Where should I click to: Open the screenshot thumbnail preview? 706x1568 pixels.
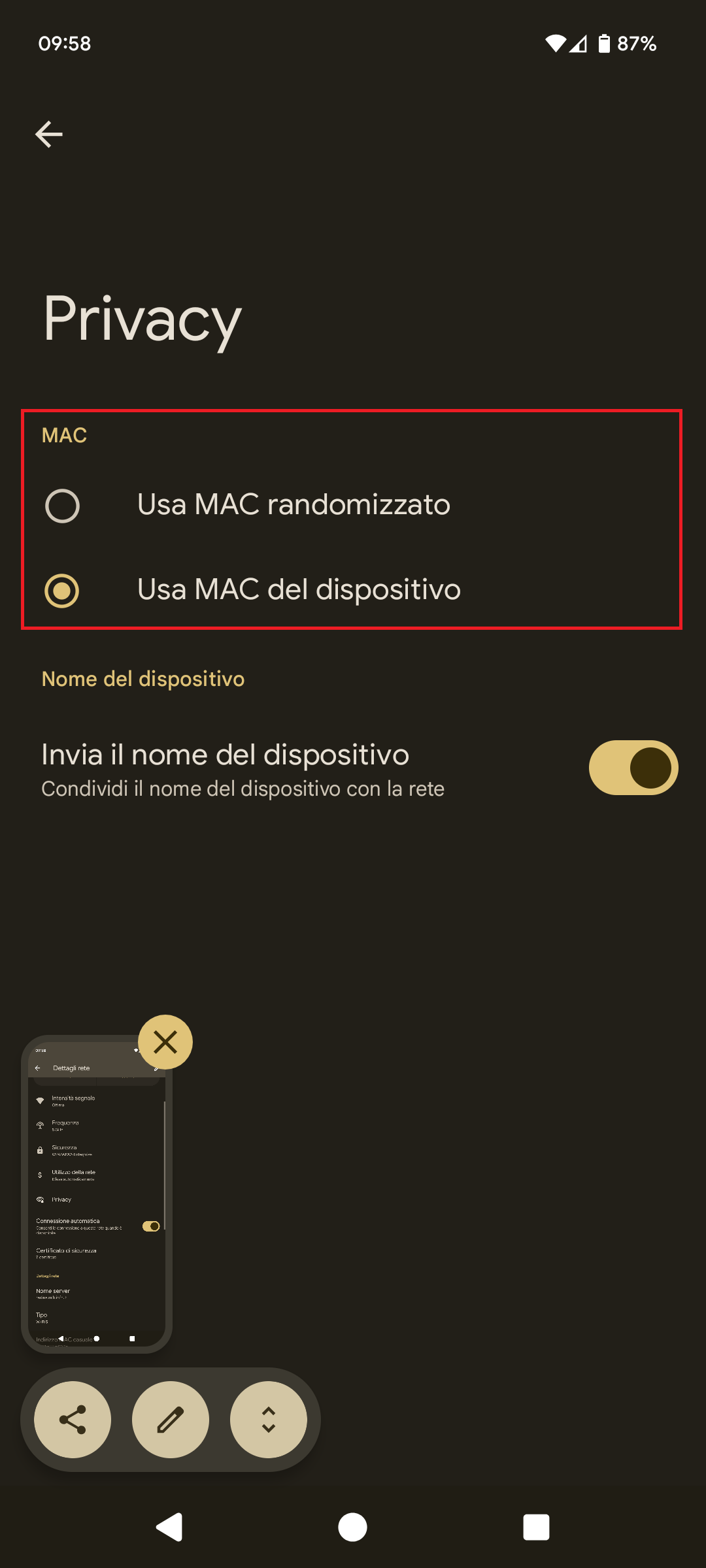(96, 1196)
